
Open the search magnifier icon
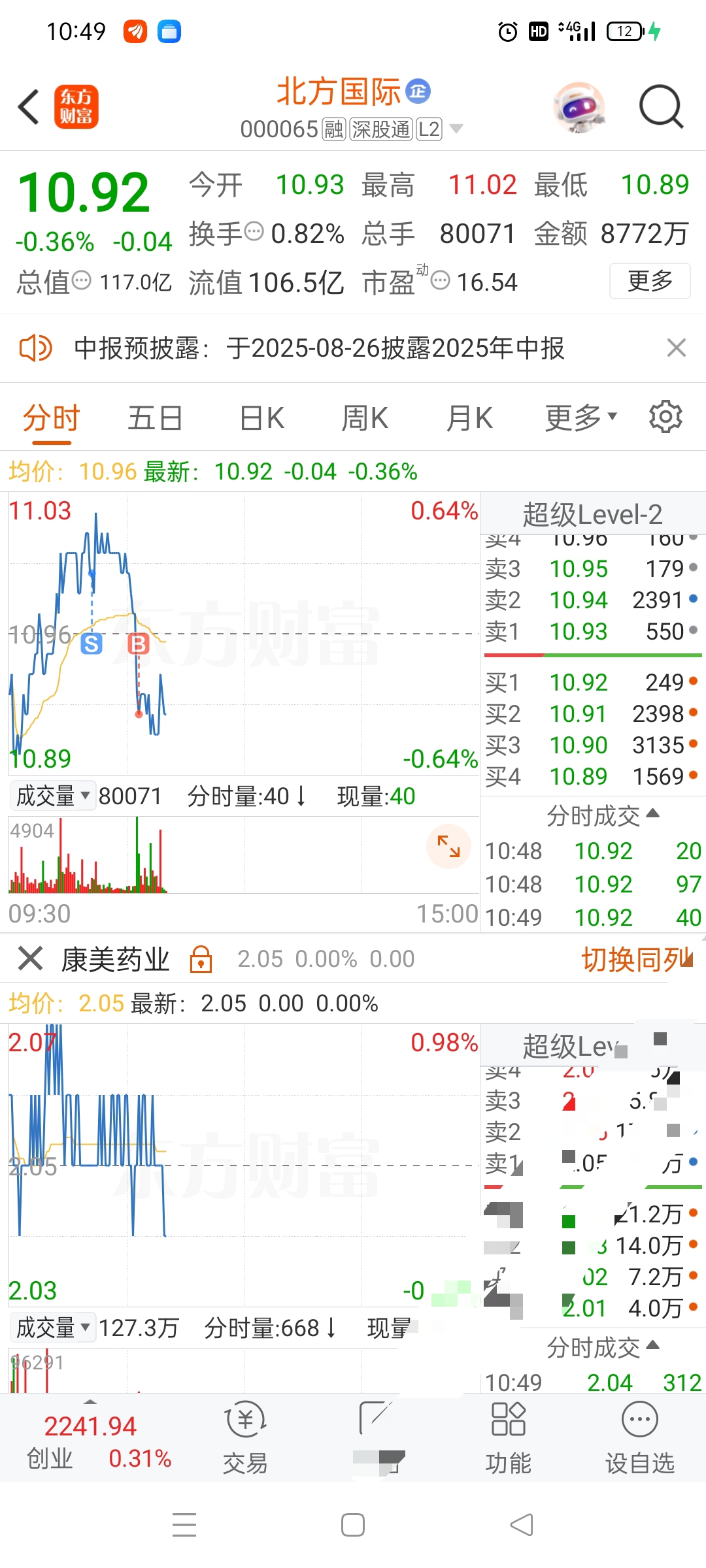click(661, 106)
